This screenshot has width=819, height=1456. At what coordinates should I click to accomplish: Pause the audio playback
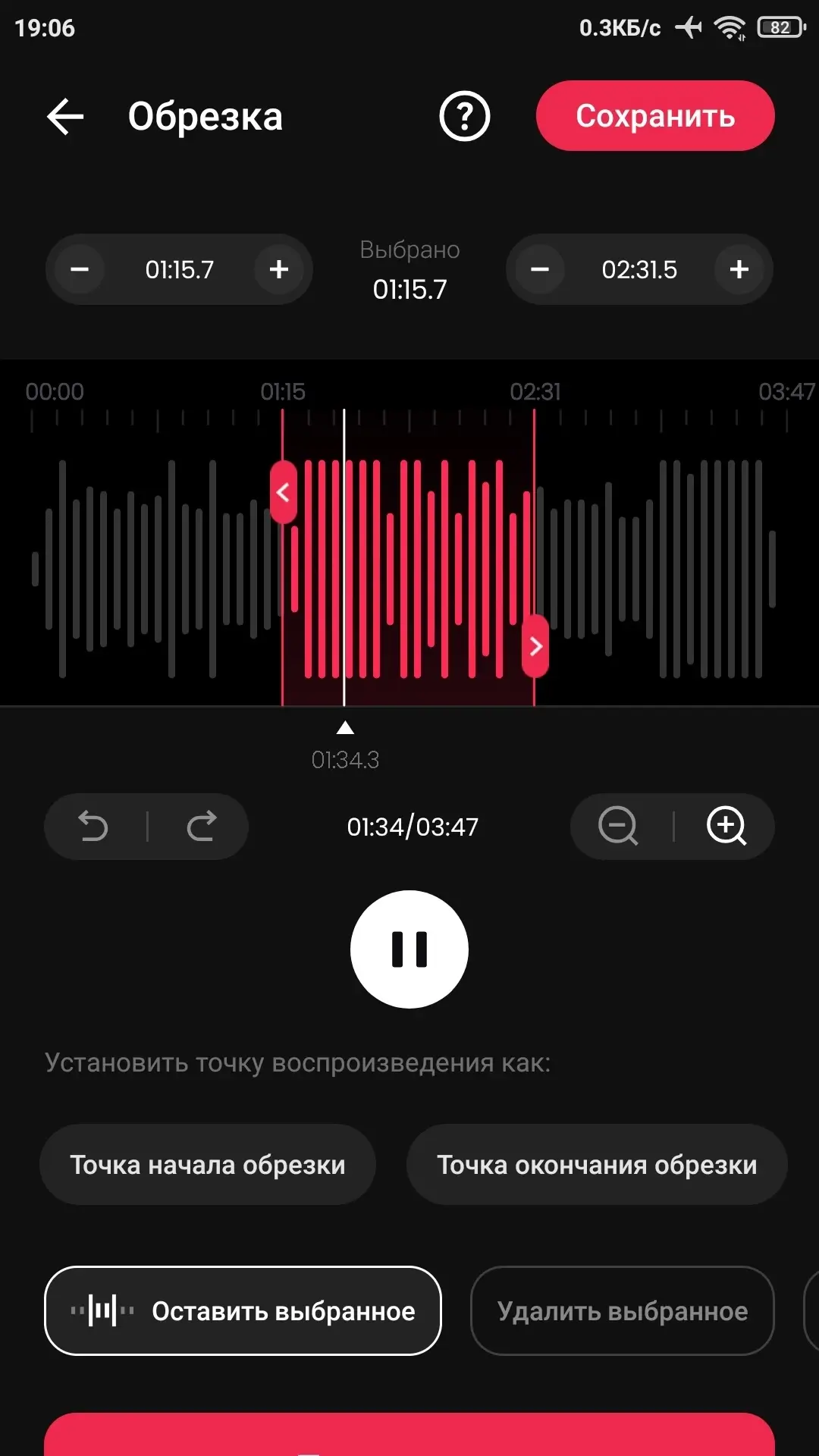coord(409,949)
